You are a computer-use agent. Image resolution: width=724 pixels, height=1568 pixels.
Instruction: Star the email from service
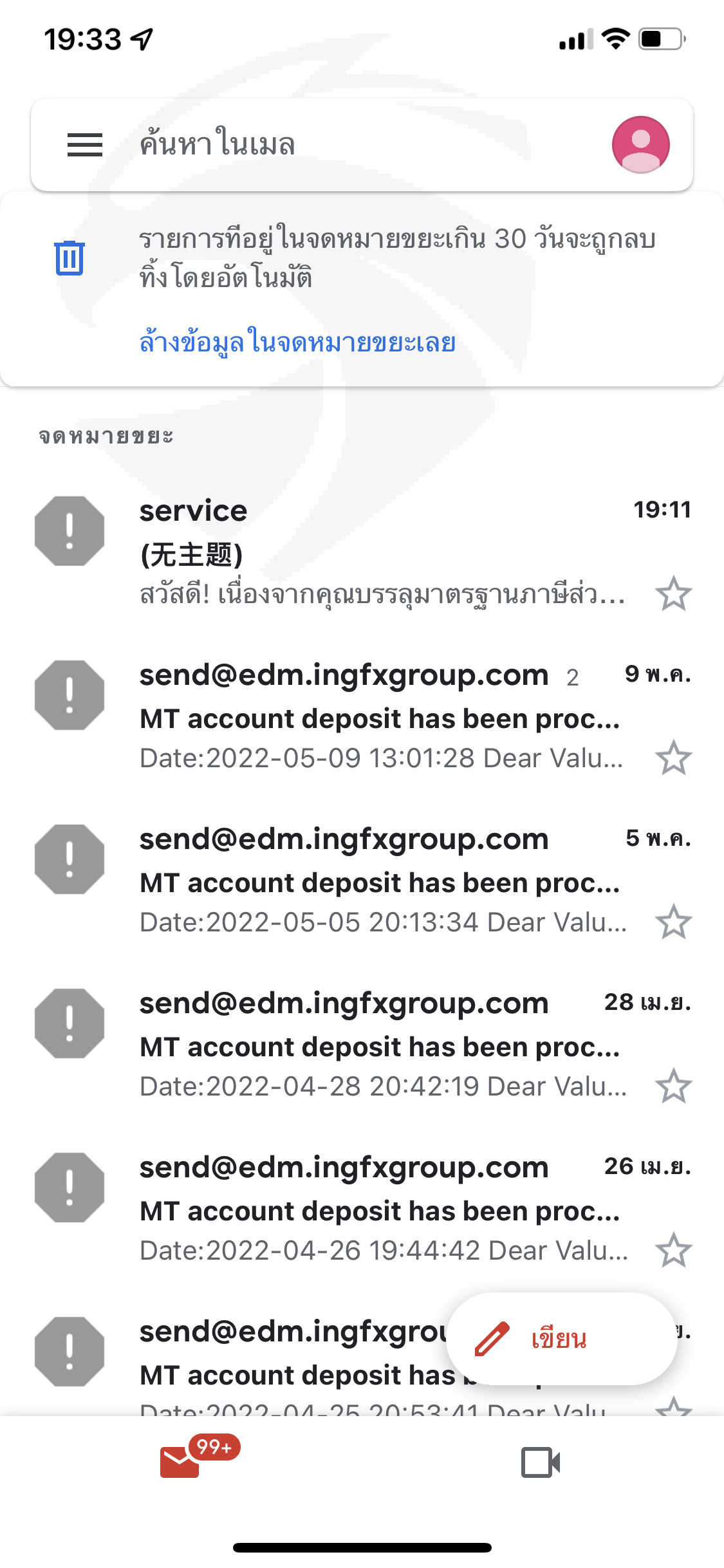pyautogui.click(x=673, y=593)
